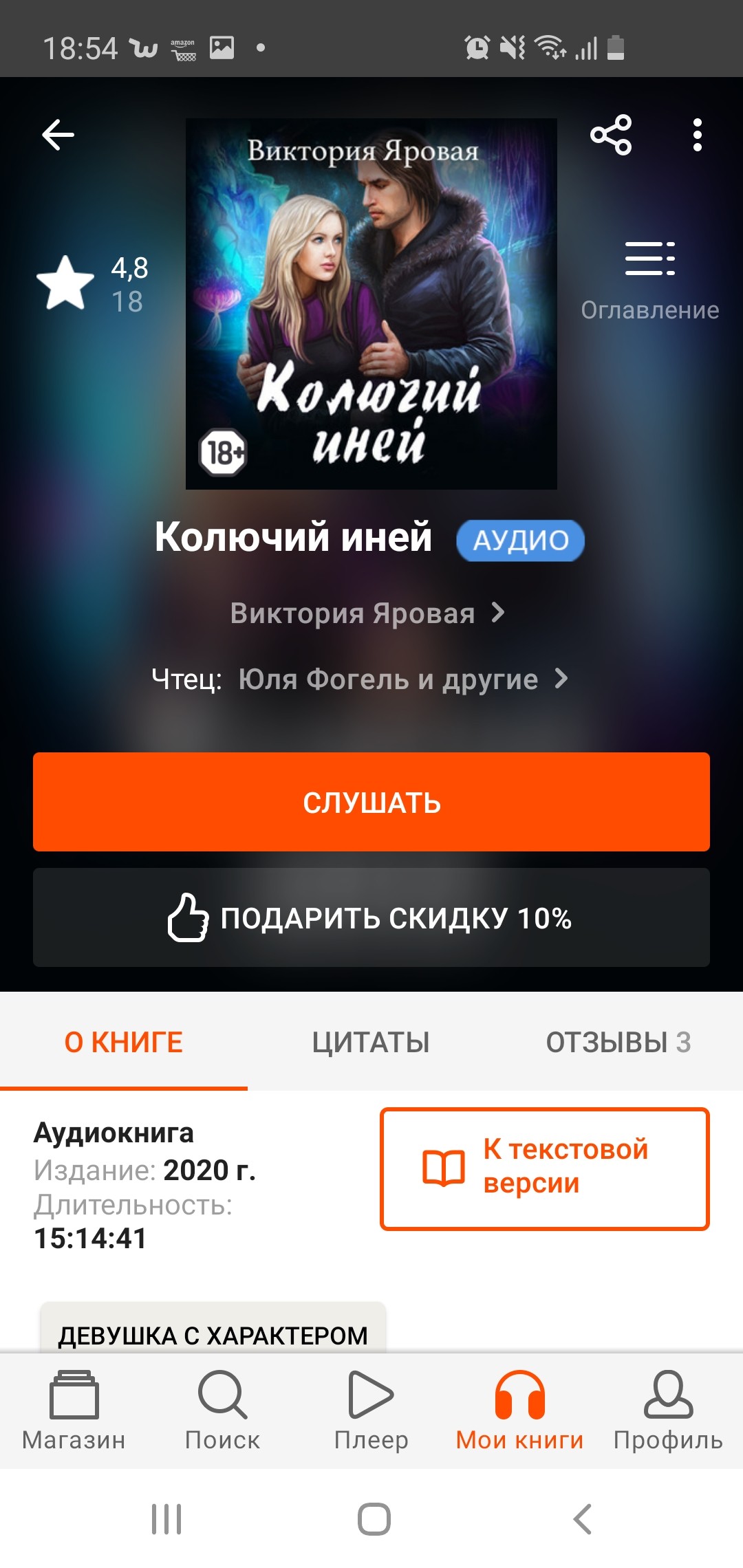Image resolution: width=743 pixels, height=1568 pixels.
Task: Open the three-dot overflow menu
Action: point(697,135)
